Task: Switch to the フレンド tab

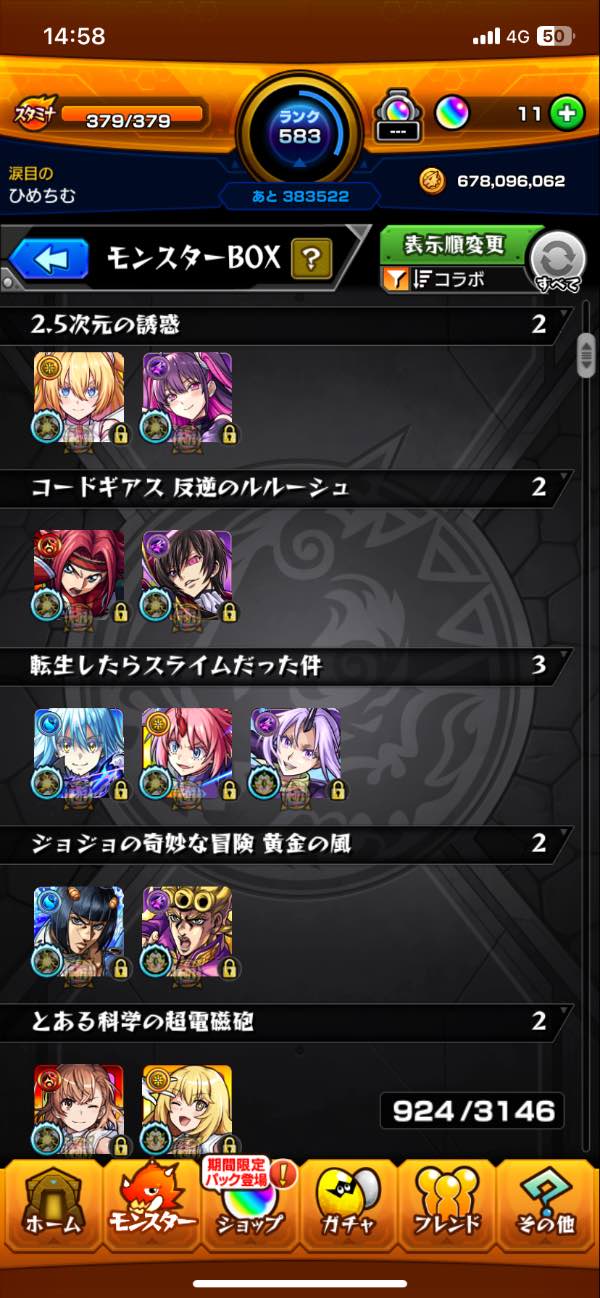Action: coord(447,1212)
